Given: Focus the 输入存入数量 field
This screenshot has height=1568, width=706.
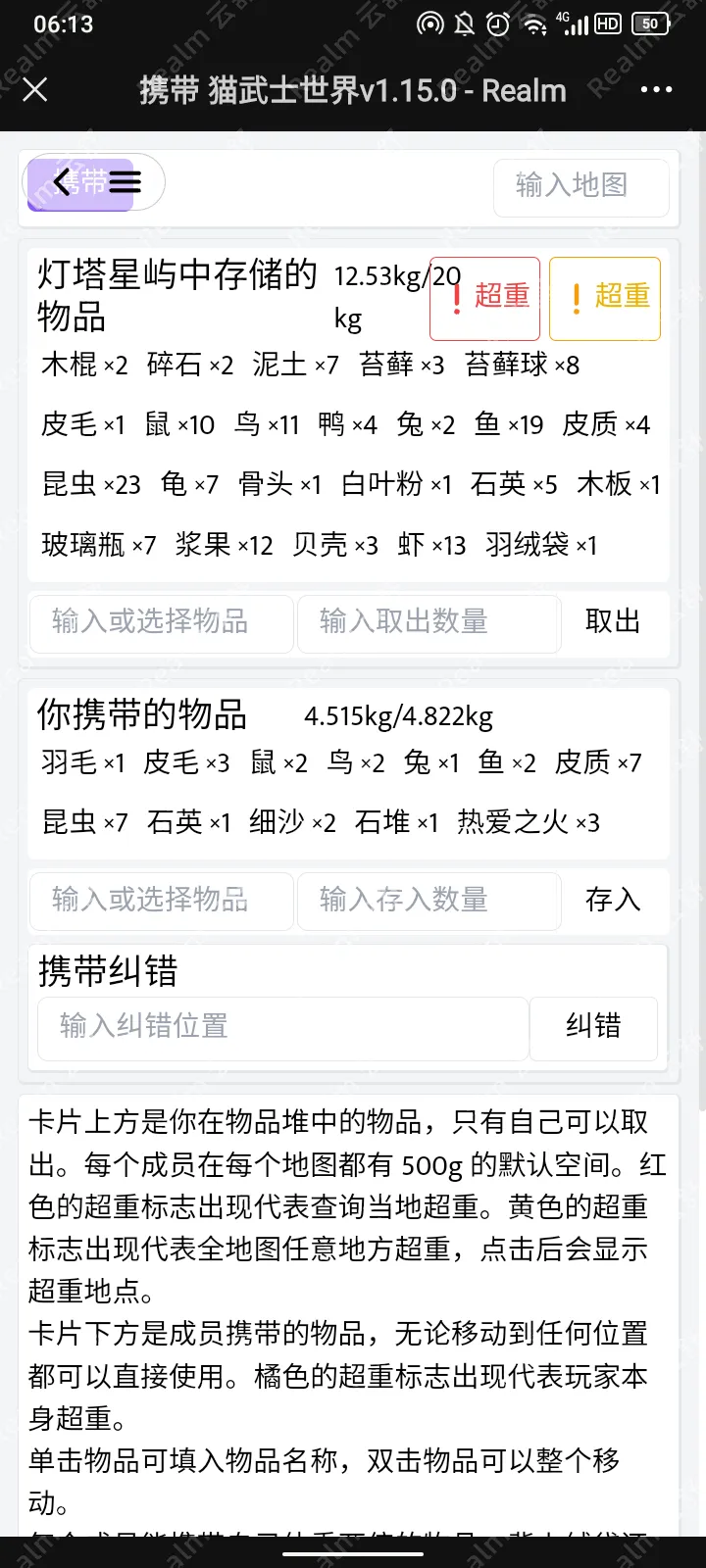Looking at the screenshot, I should pyautogui.click(x=429, y=901).
